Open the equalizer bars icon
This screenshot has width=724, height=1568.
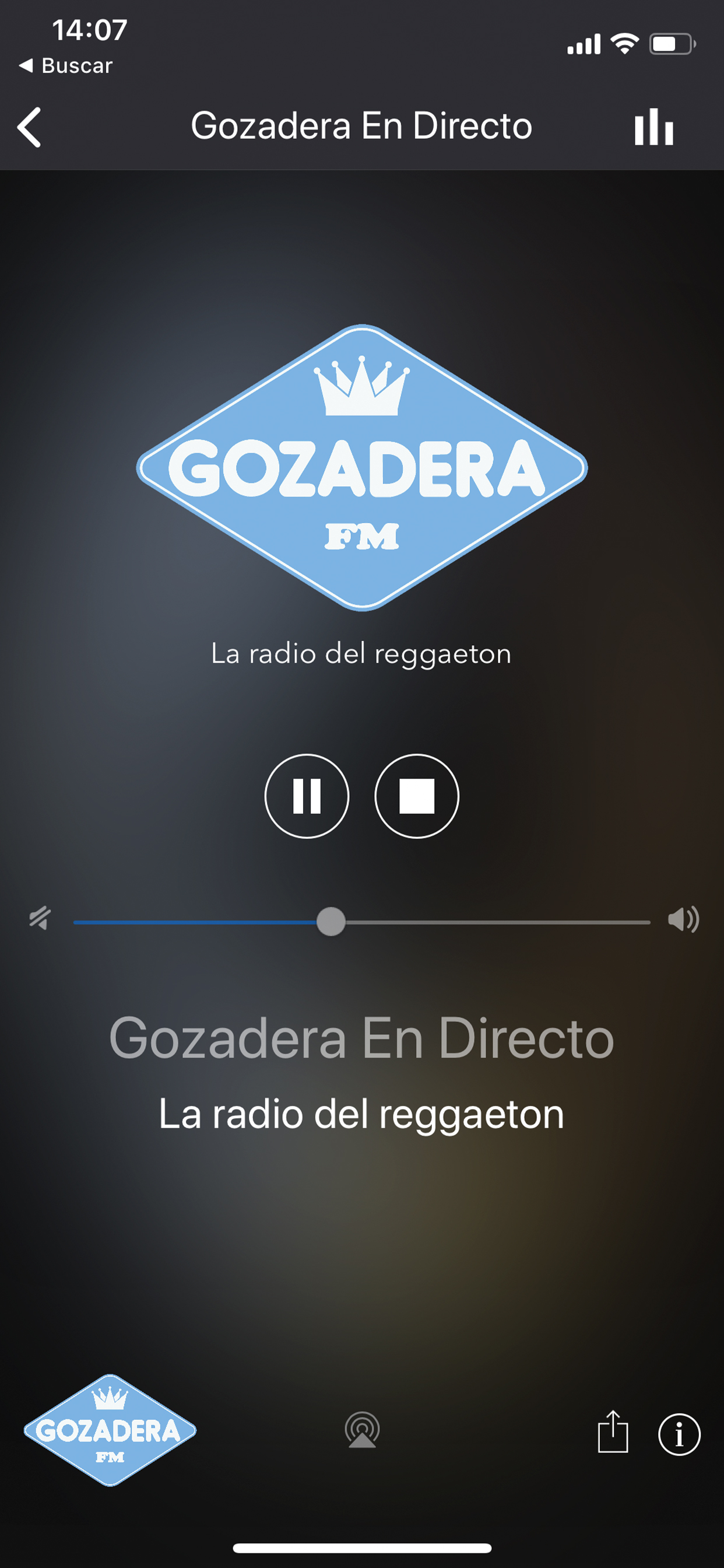654,127
